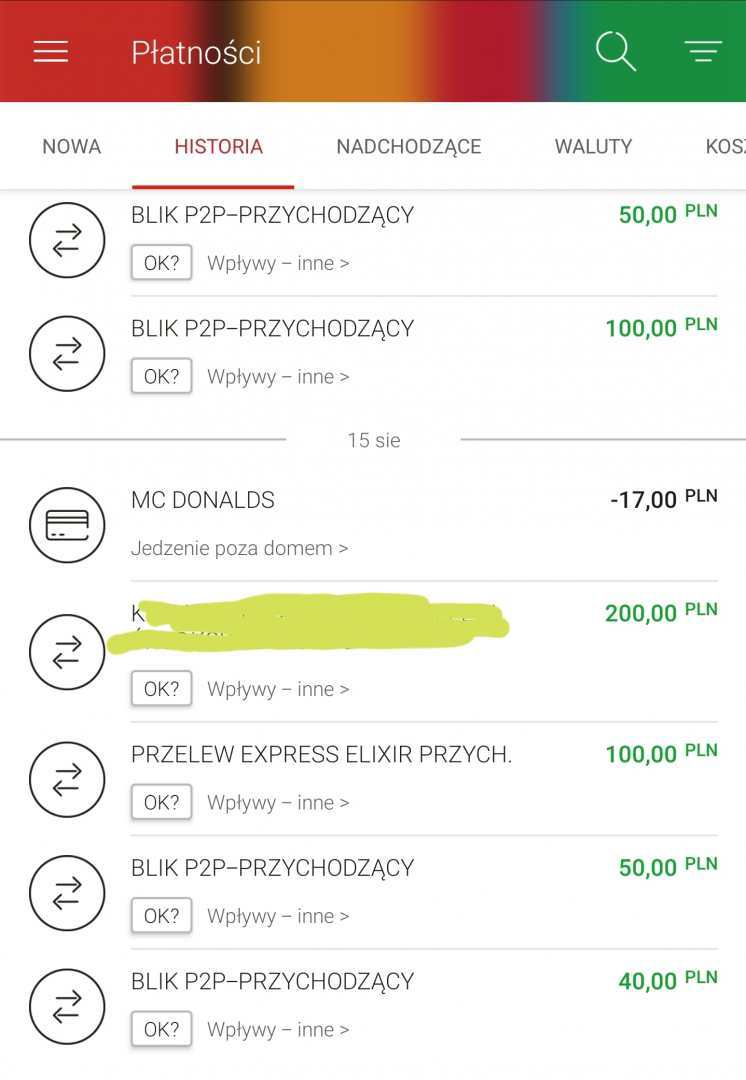Tap OK? on the 40,00 PLN BLIK row
This screenshot has width=746, height=1080.
tap(161, 1029)
